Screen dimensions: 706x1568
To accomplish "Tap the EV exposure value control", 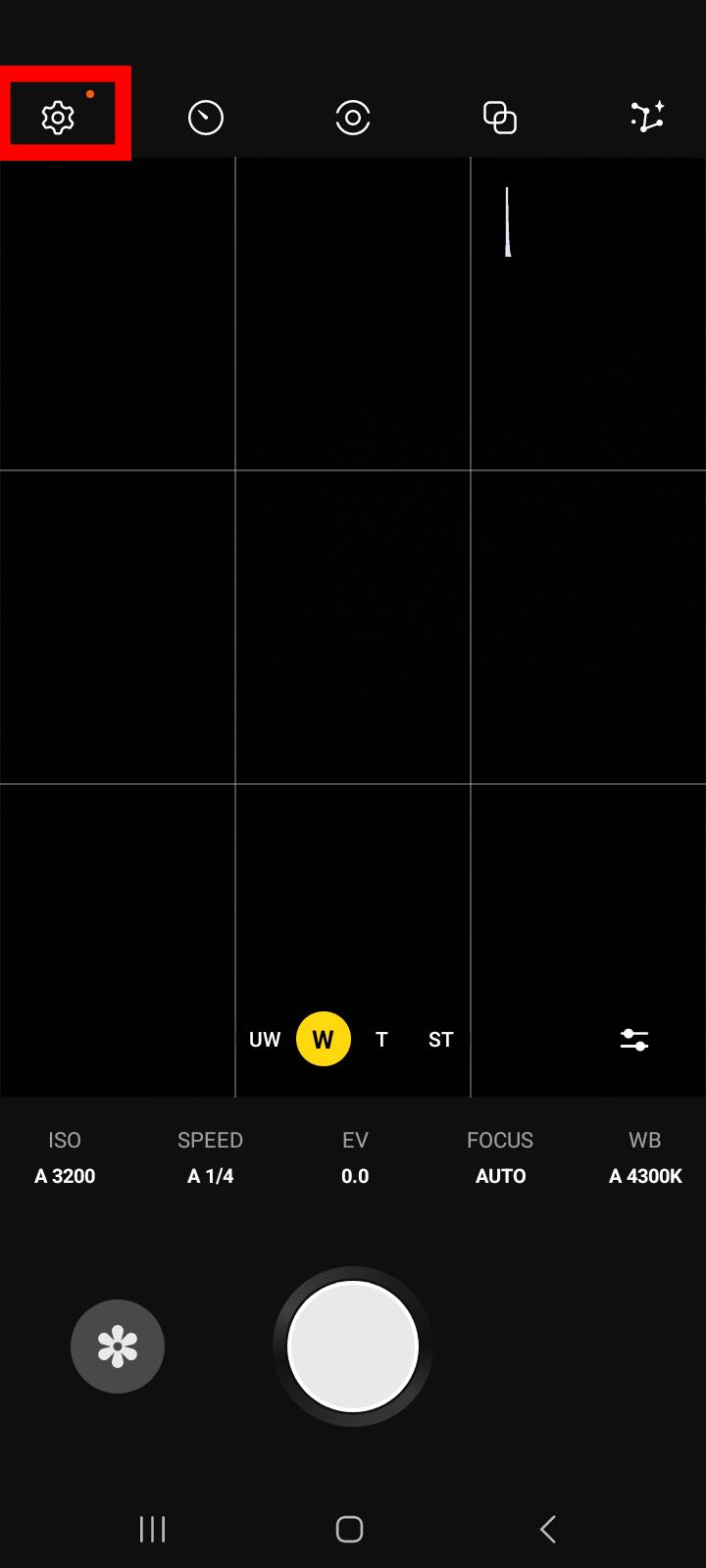I will 354,1158.
